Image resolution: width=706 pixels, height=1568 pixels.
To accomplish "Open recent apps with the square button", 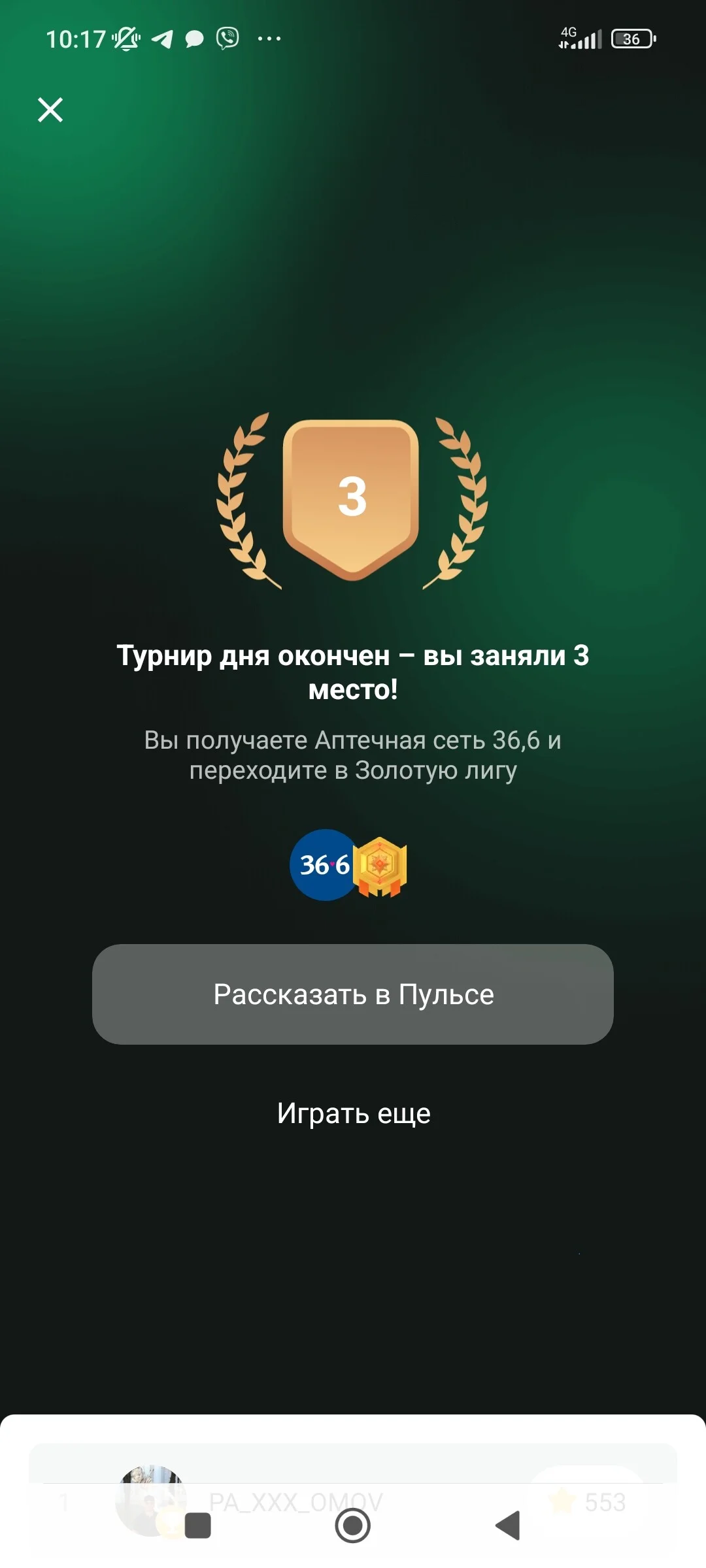I will coord(198,1526).
